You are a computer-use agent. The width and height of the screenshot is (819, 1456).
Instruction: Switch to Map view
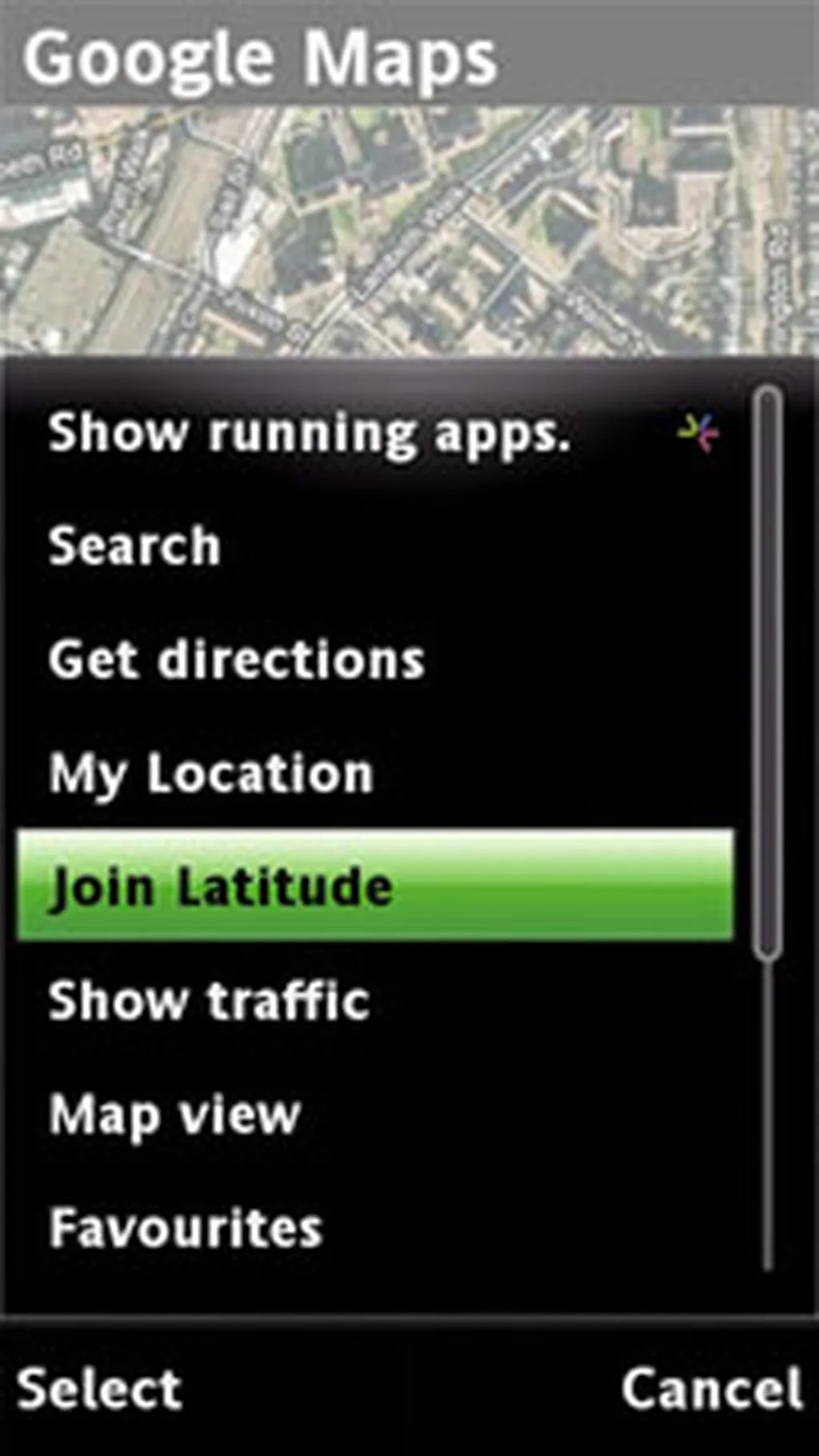[x=174, y=1114]
